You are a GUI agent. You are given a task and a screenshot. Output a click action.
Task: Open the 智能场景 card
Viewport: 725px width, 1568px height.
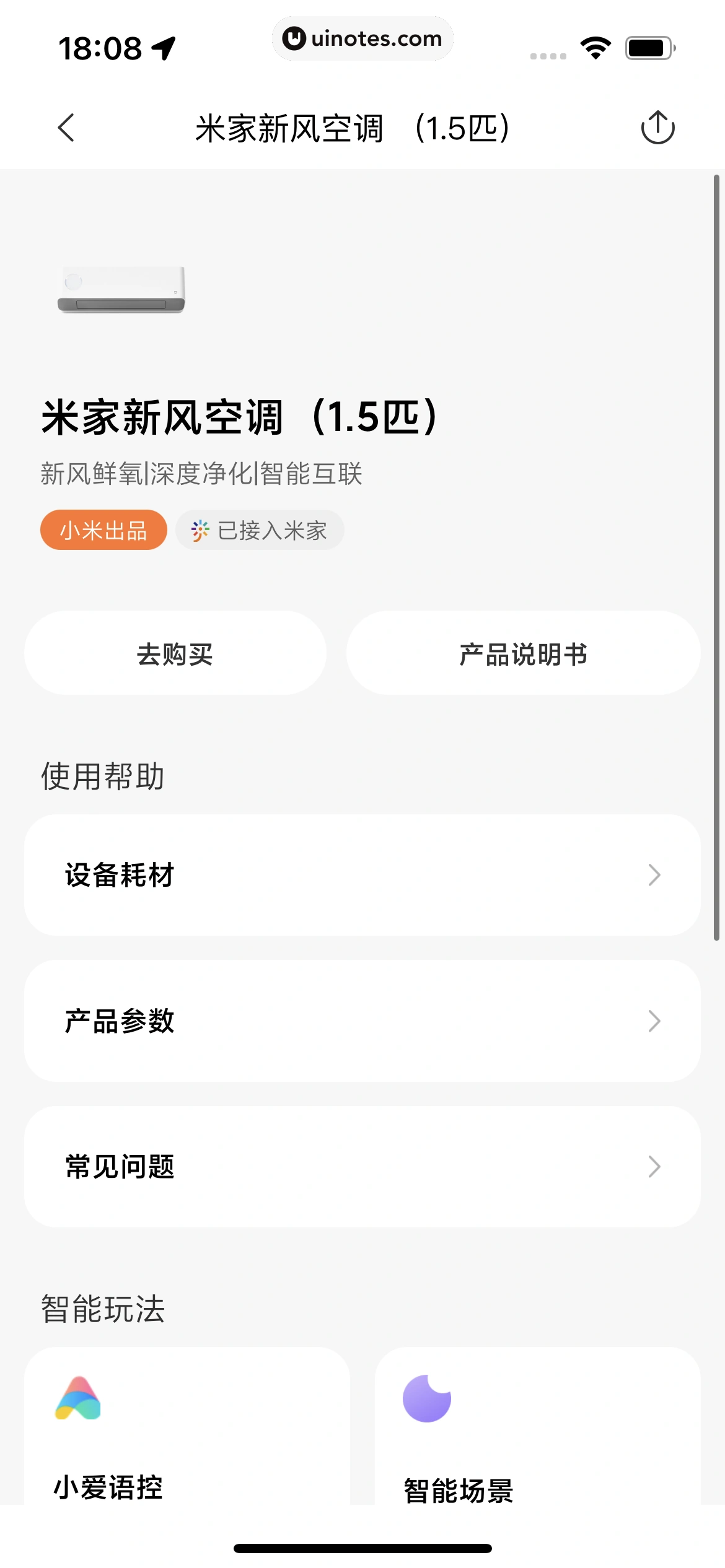537,1431
